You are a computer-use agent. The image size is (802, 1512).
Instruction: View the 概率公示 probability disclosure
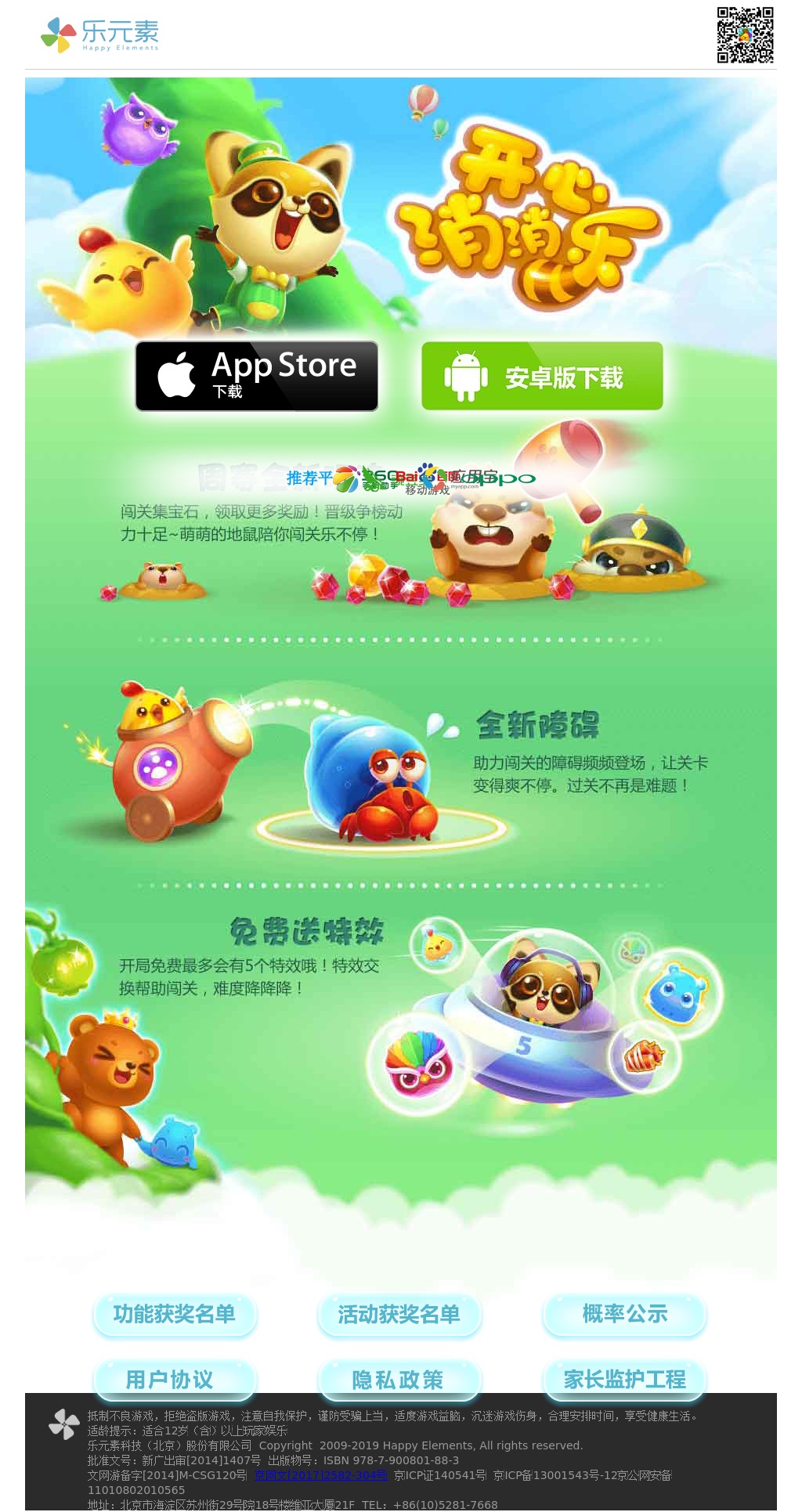click(624, 1315)
